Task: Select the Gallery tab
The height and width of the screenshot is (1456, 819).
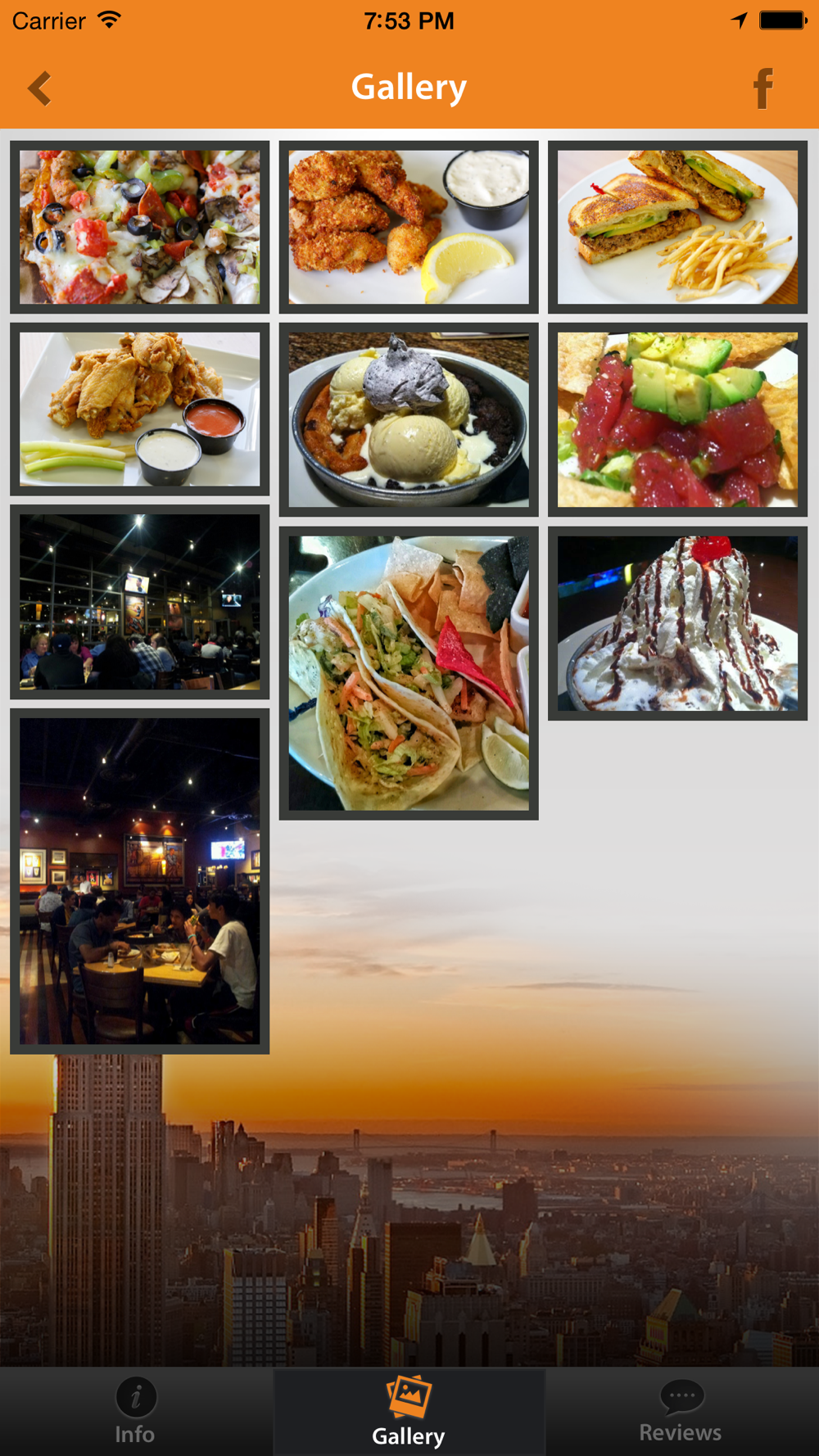Action: point(409,1412)
